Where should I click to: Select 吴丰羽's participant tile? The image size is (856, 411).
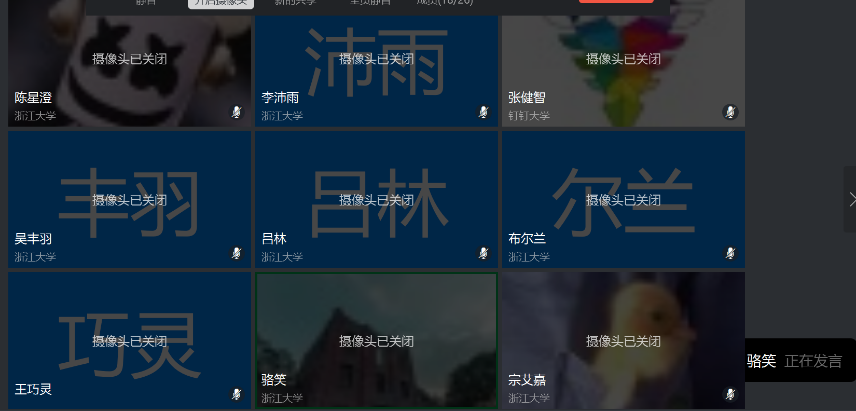129,198
